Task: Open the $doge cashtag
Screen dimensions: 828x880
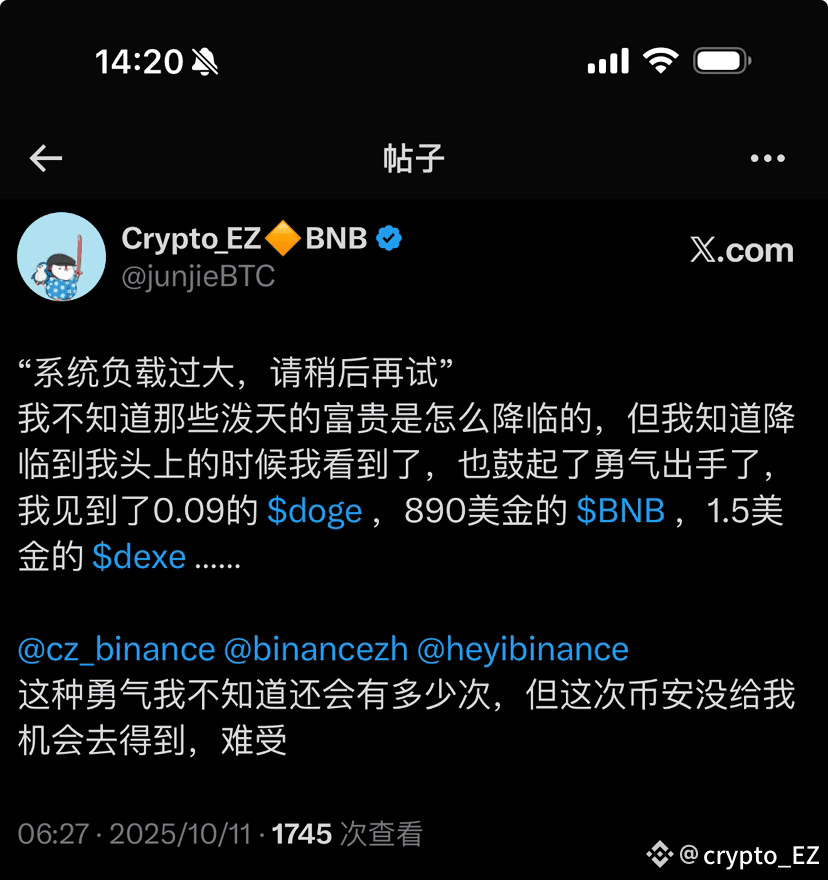Action: (x=314, y=511)
